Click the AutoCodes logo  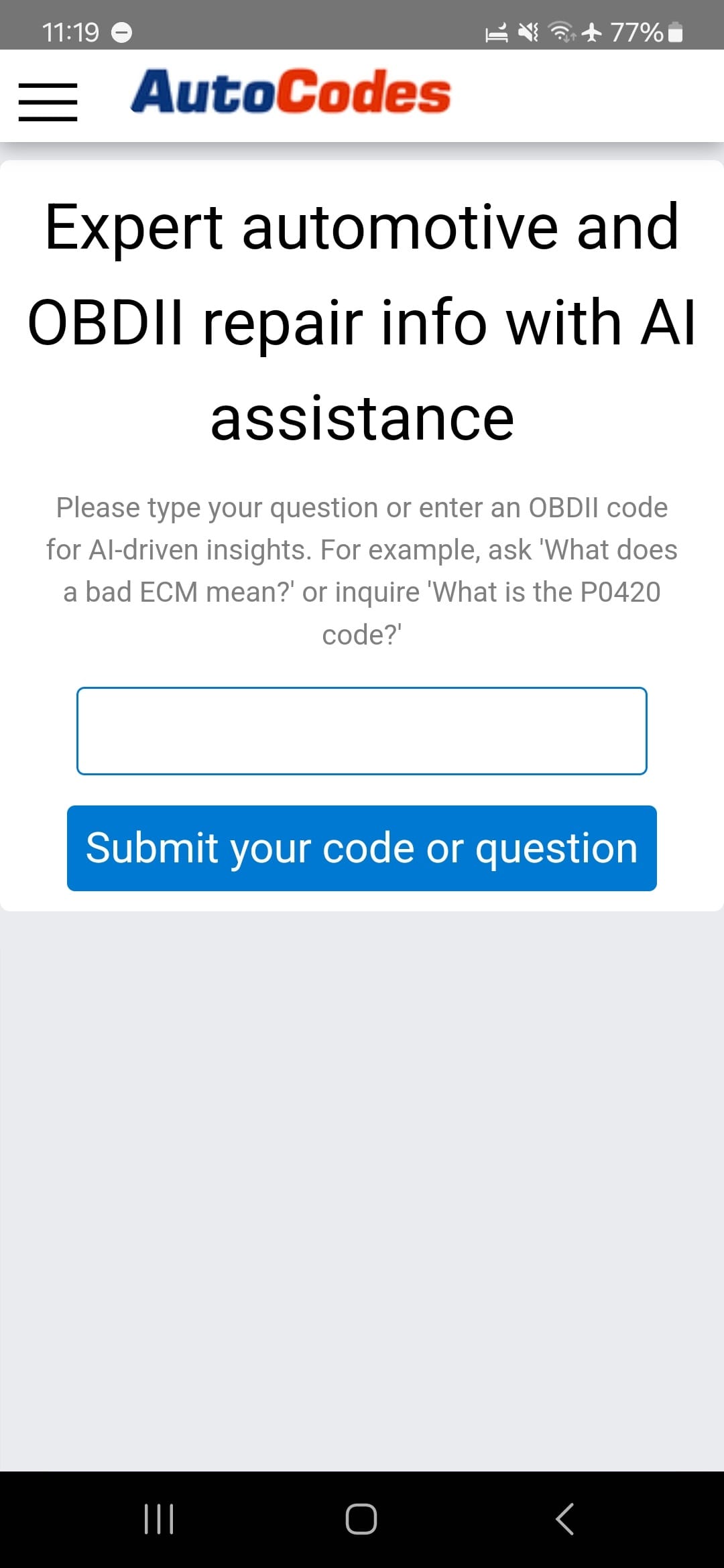pyautogui.click(x=292, y=94)
